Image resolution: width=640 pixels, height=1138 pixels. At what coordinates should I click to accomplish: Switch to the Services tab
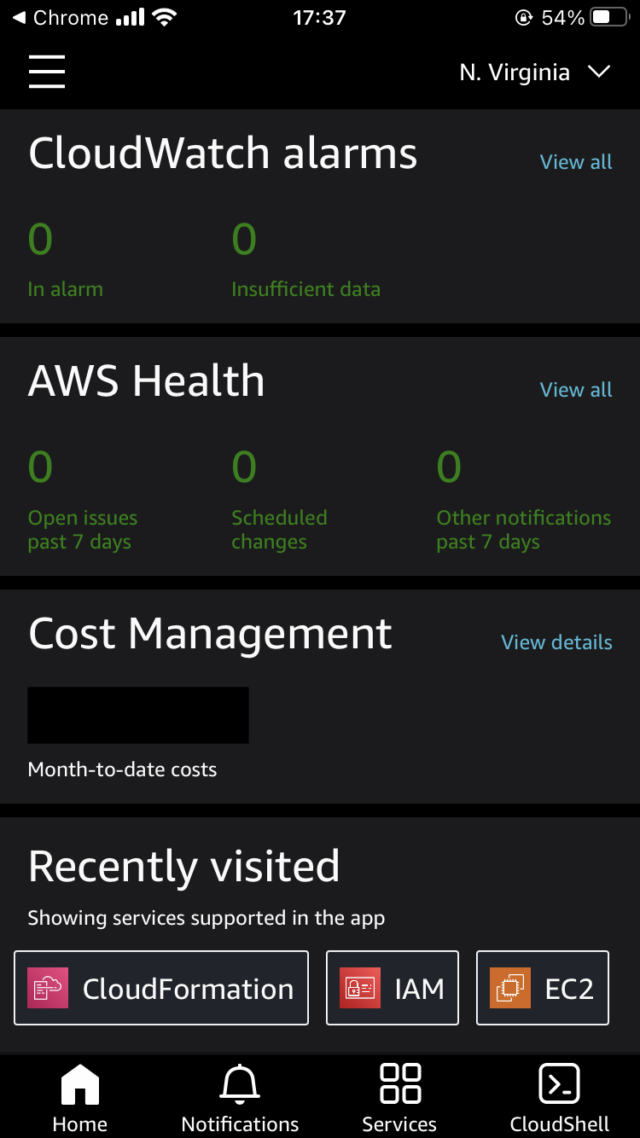point(400,1098)
